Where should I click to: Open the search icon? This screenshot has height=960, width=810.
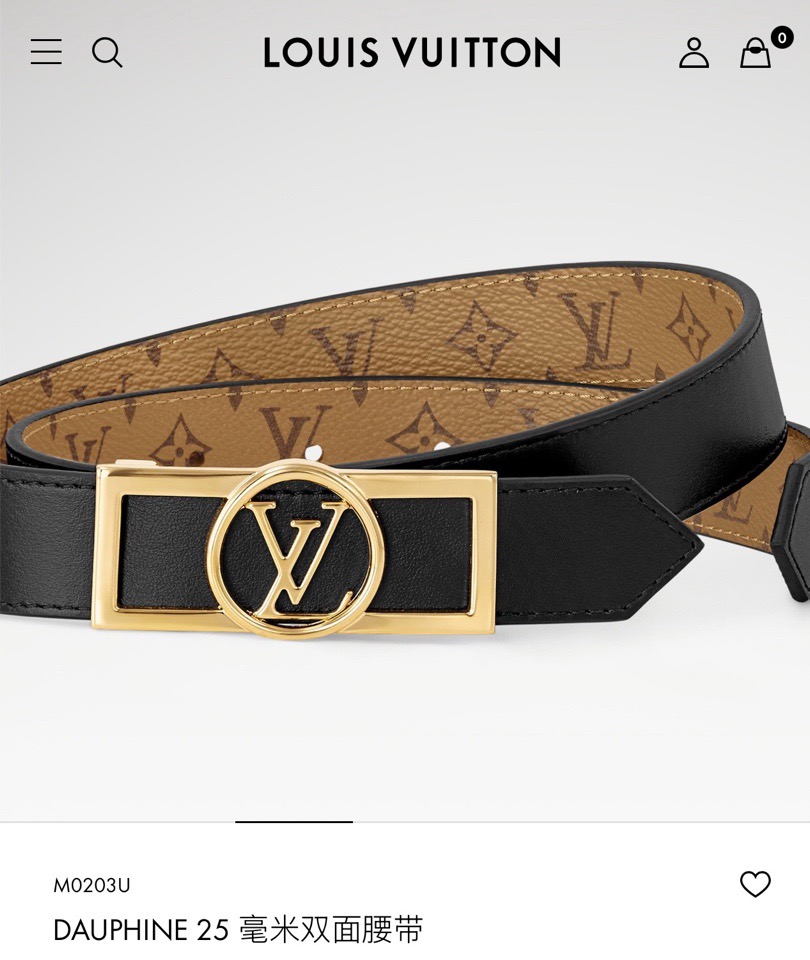coord(107,52)
